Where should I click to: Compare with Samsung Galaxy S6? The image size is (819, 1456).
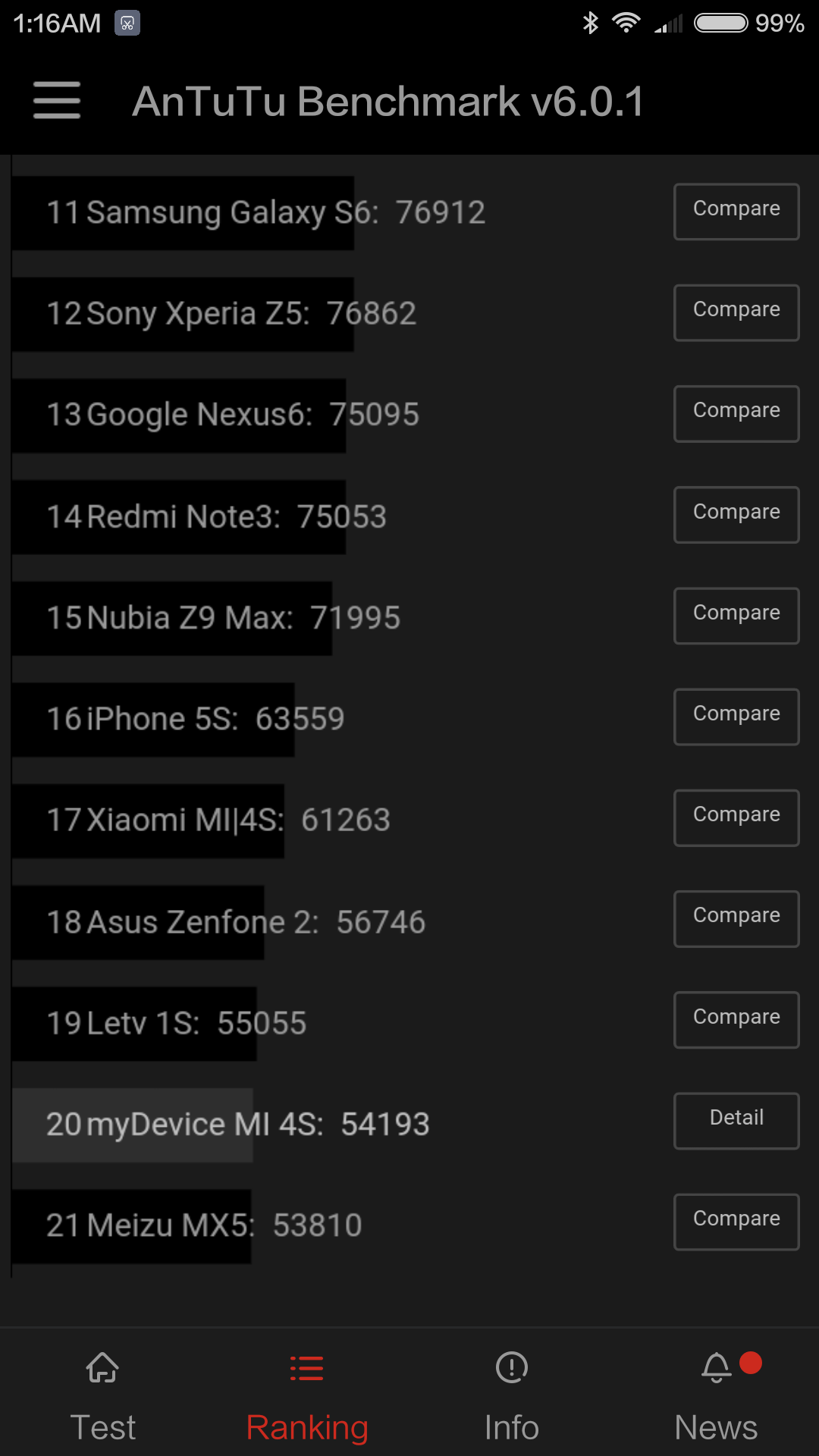click(x=736, y=212)
